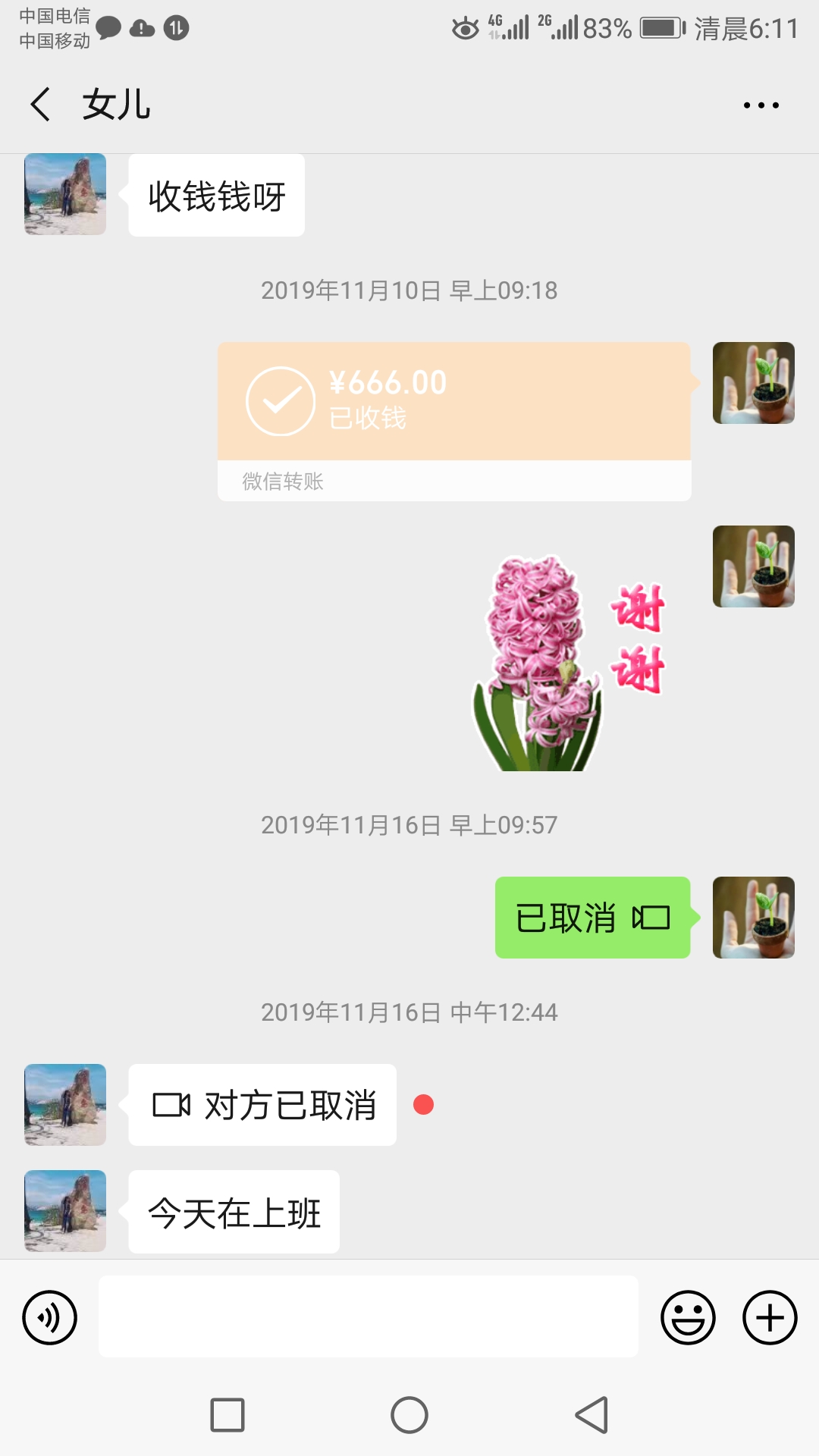Open the chat details overflow menu

point(761,105)
